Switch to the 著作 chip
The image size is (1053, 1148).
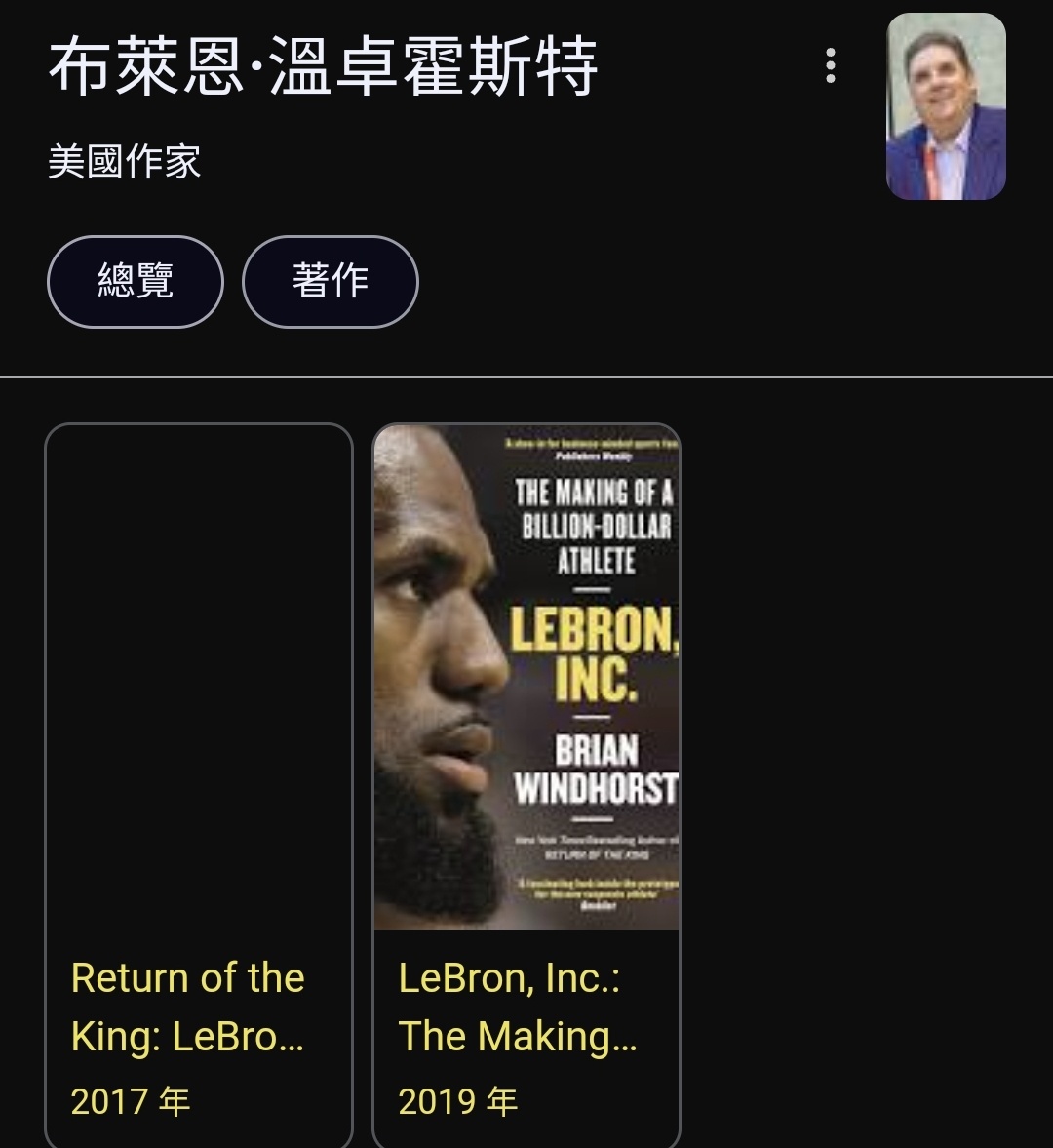(330, 281)
